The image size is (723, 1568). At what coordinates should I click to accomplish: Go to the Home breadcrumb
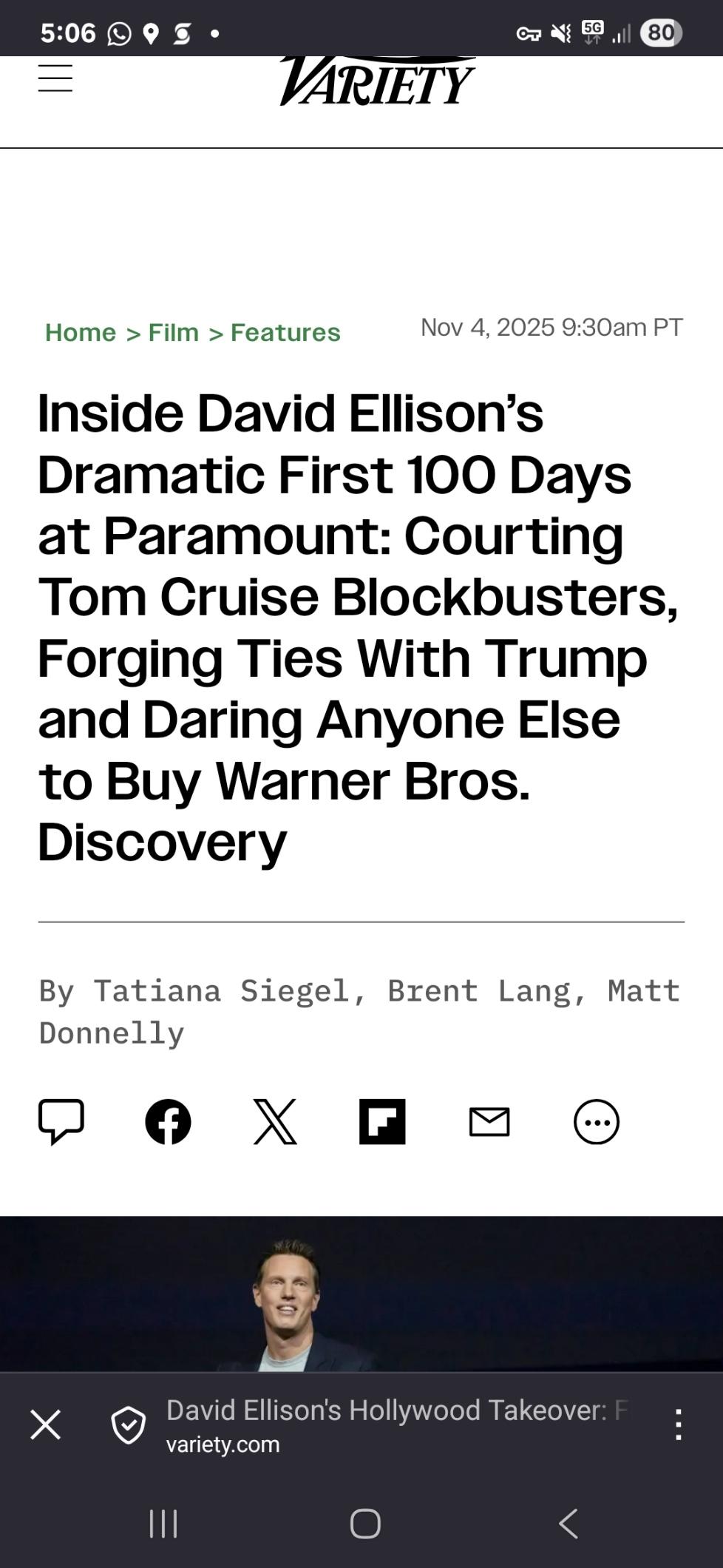[x=81, y=333]
